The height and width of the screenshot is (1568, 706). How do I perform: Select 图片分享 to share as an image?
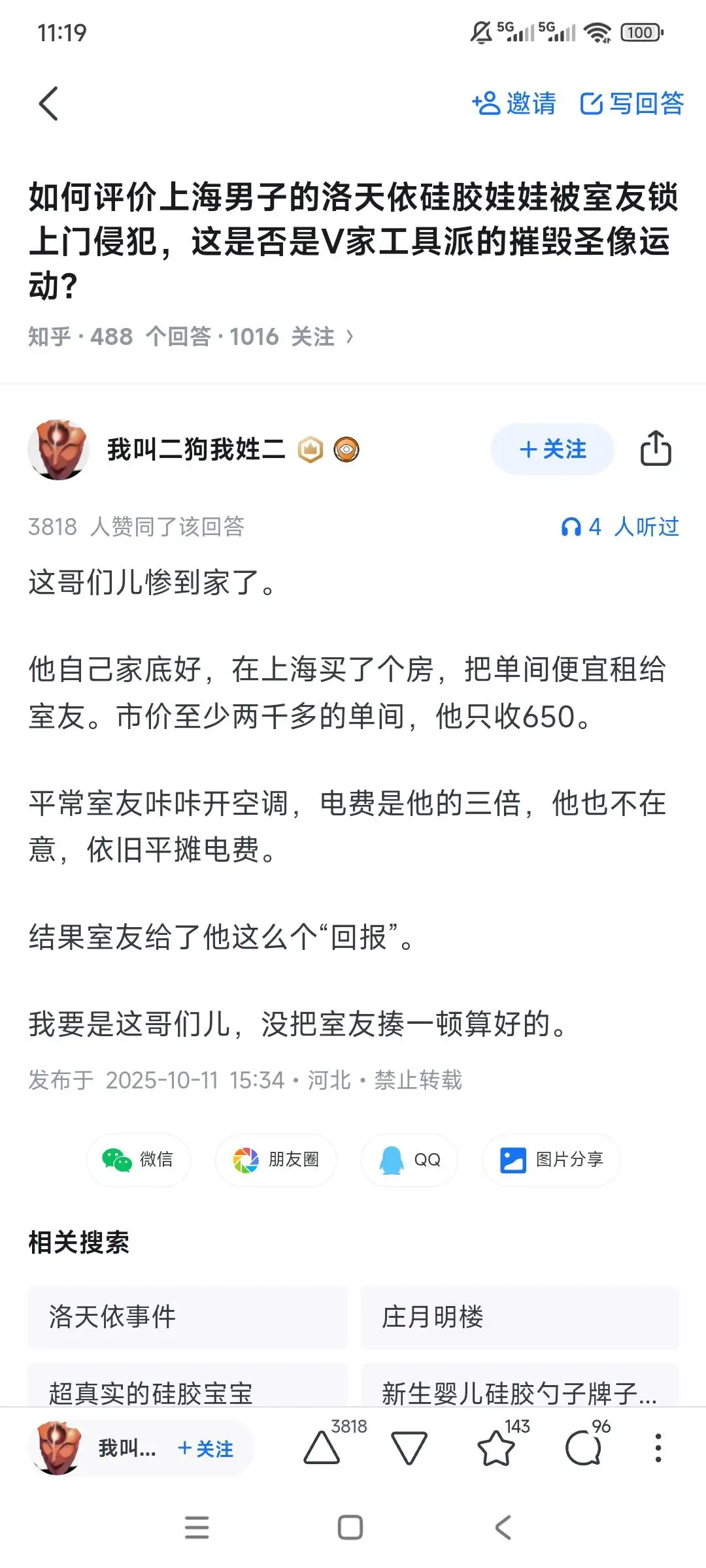(x=551, y=1160)
